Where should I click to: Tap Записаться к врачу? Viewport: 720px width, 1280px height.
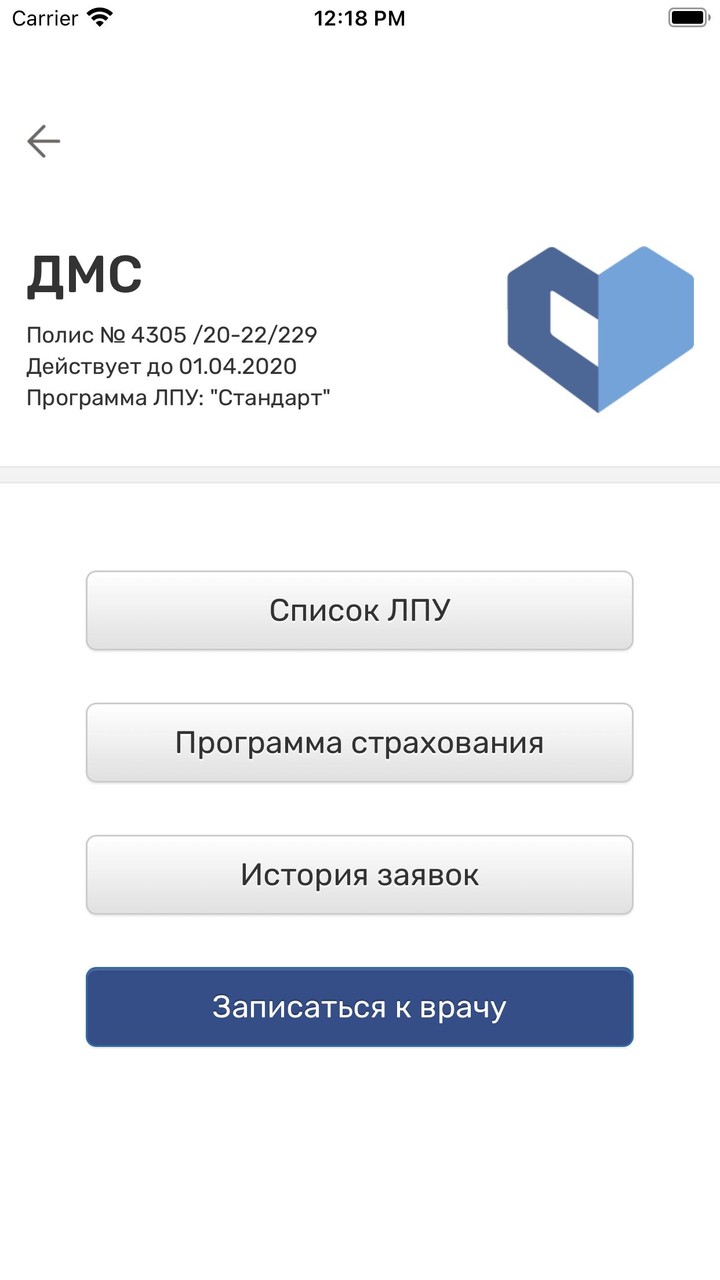pyautogui.click(x=360, y=1006)
